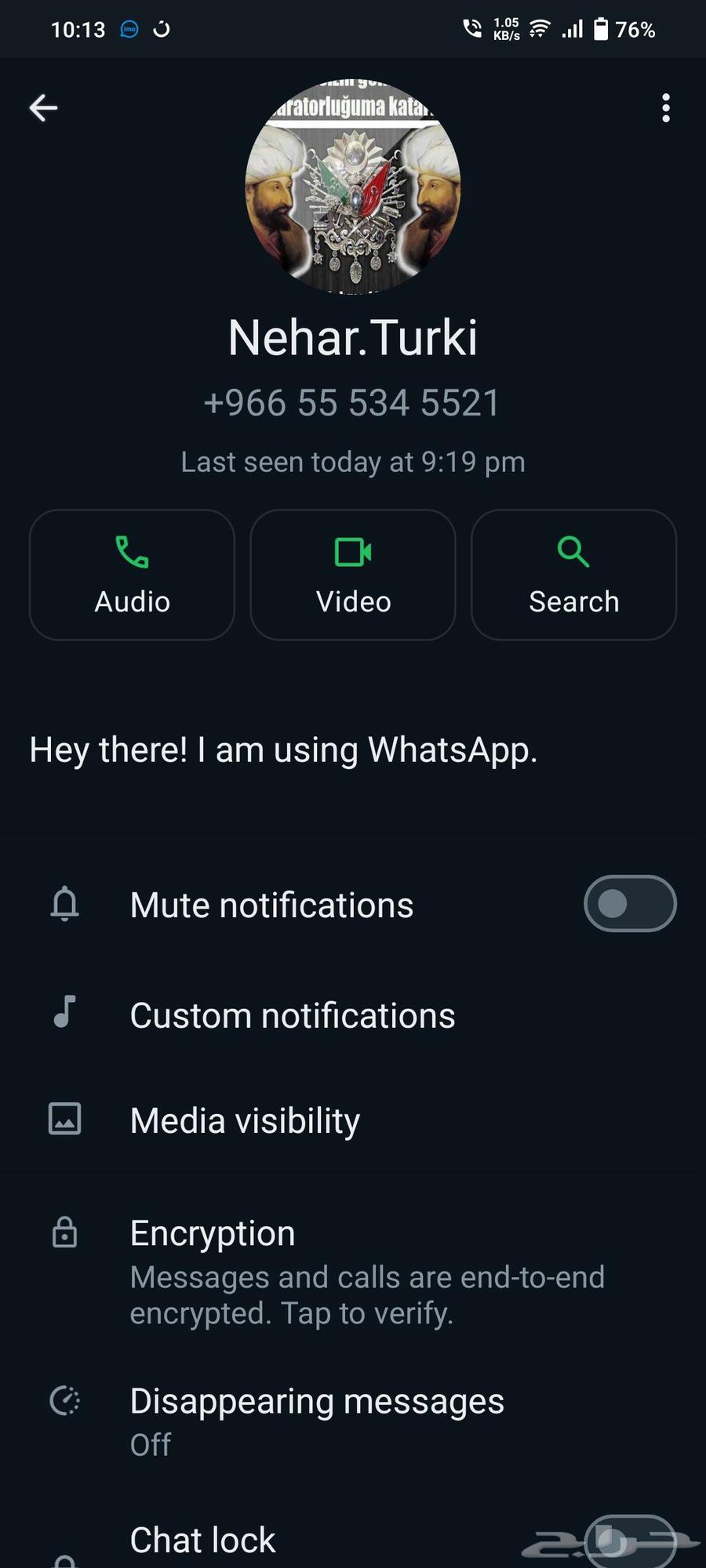Open the three-dot overflow menu
This screenshot has width=706, height=1568.
pyautogui.click(x=665, y=108)
